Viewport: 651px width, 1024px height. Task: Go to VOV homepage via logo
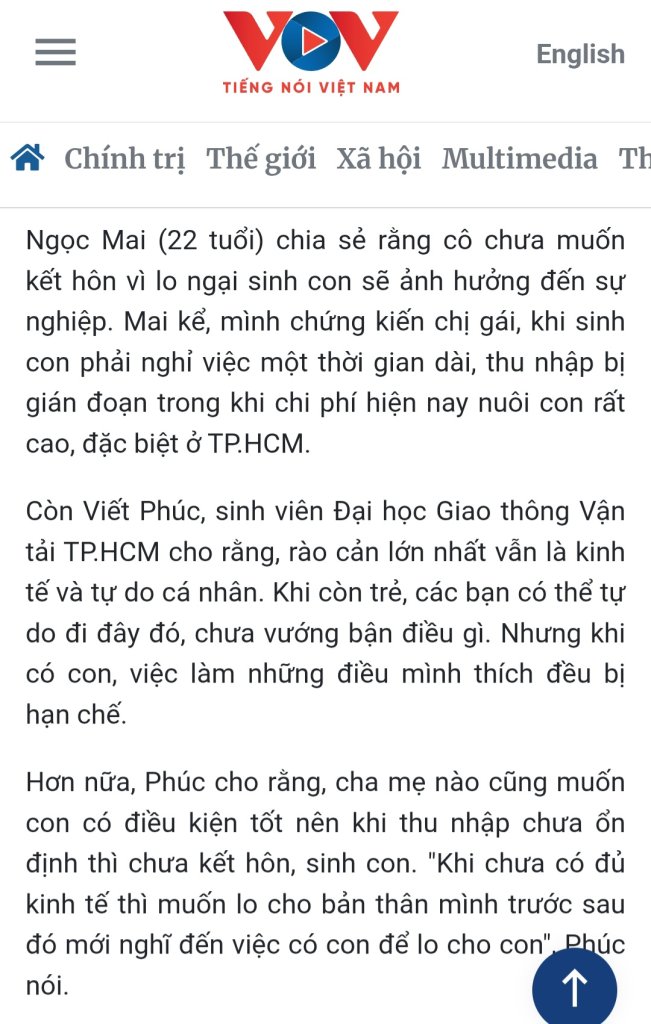coord(311,52)
